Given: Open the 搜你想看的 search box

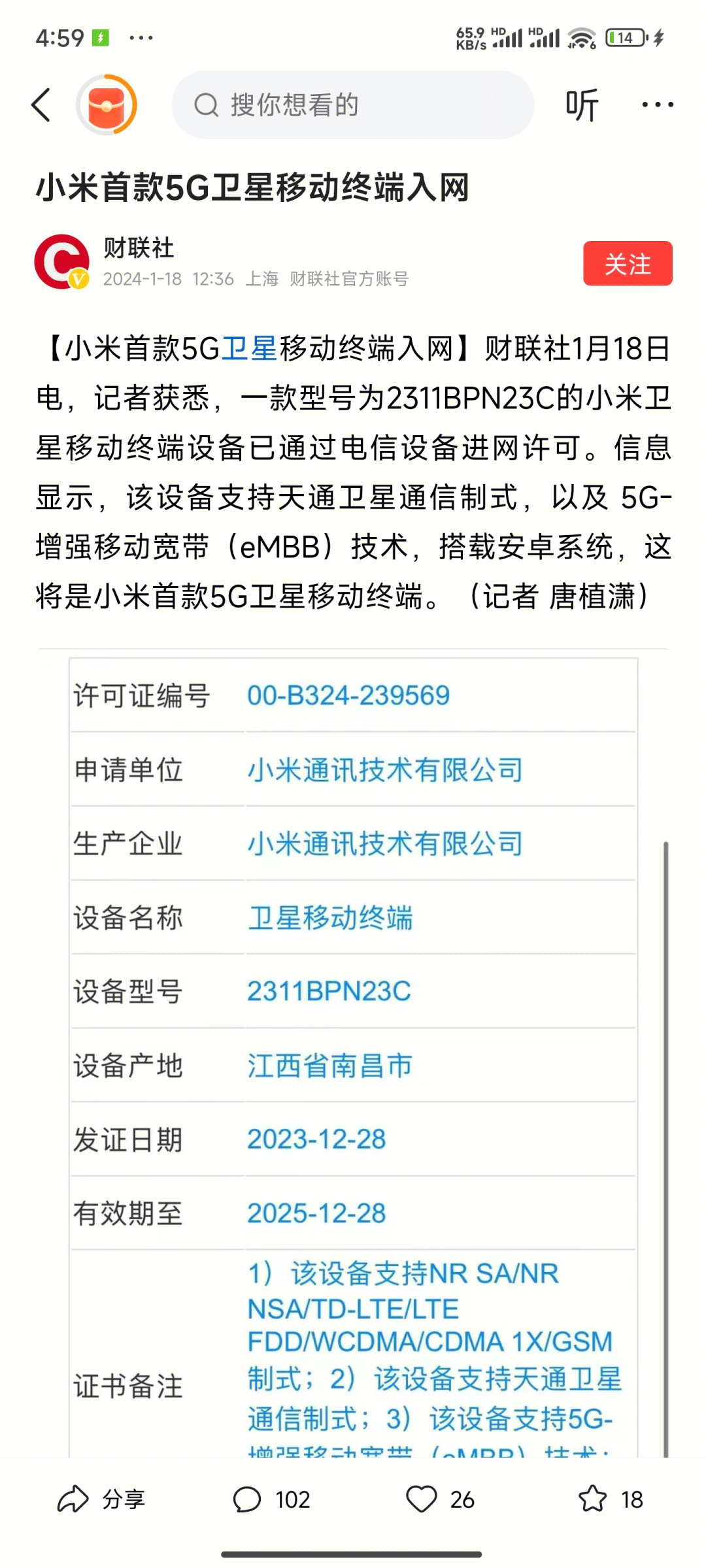Looking at the screenshot, I should pyautogui.click(x=353, y=105).
